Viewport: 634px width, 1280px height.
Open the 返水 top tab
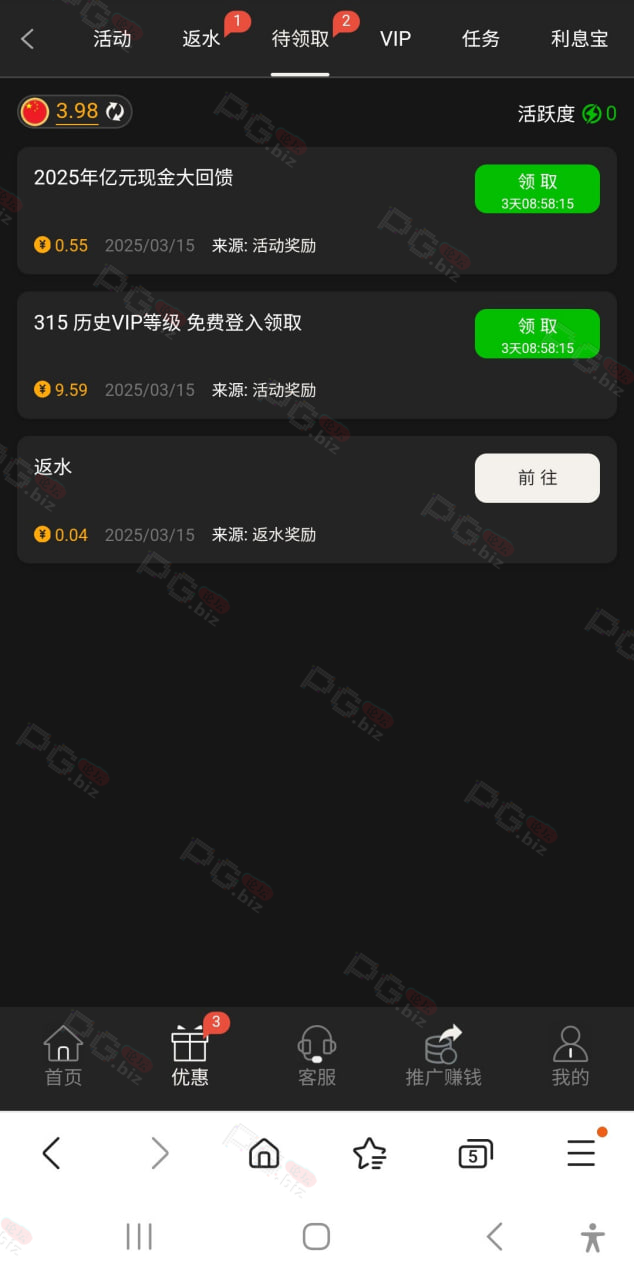[201, 39]
